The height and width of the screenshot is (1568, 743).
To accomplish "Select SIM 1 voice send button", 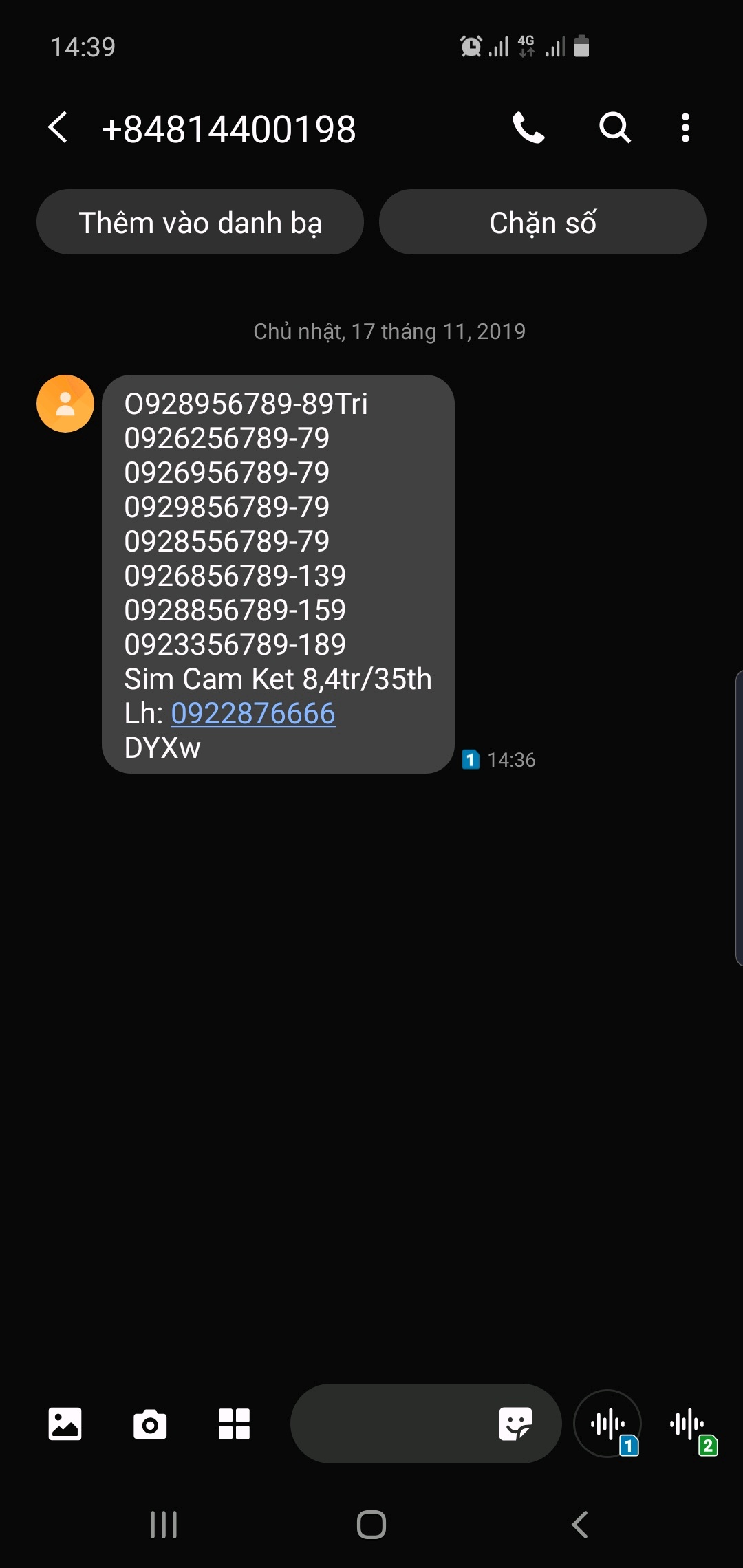I will (x=608, y=1424).
